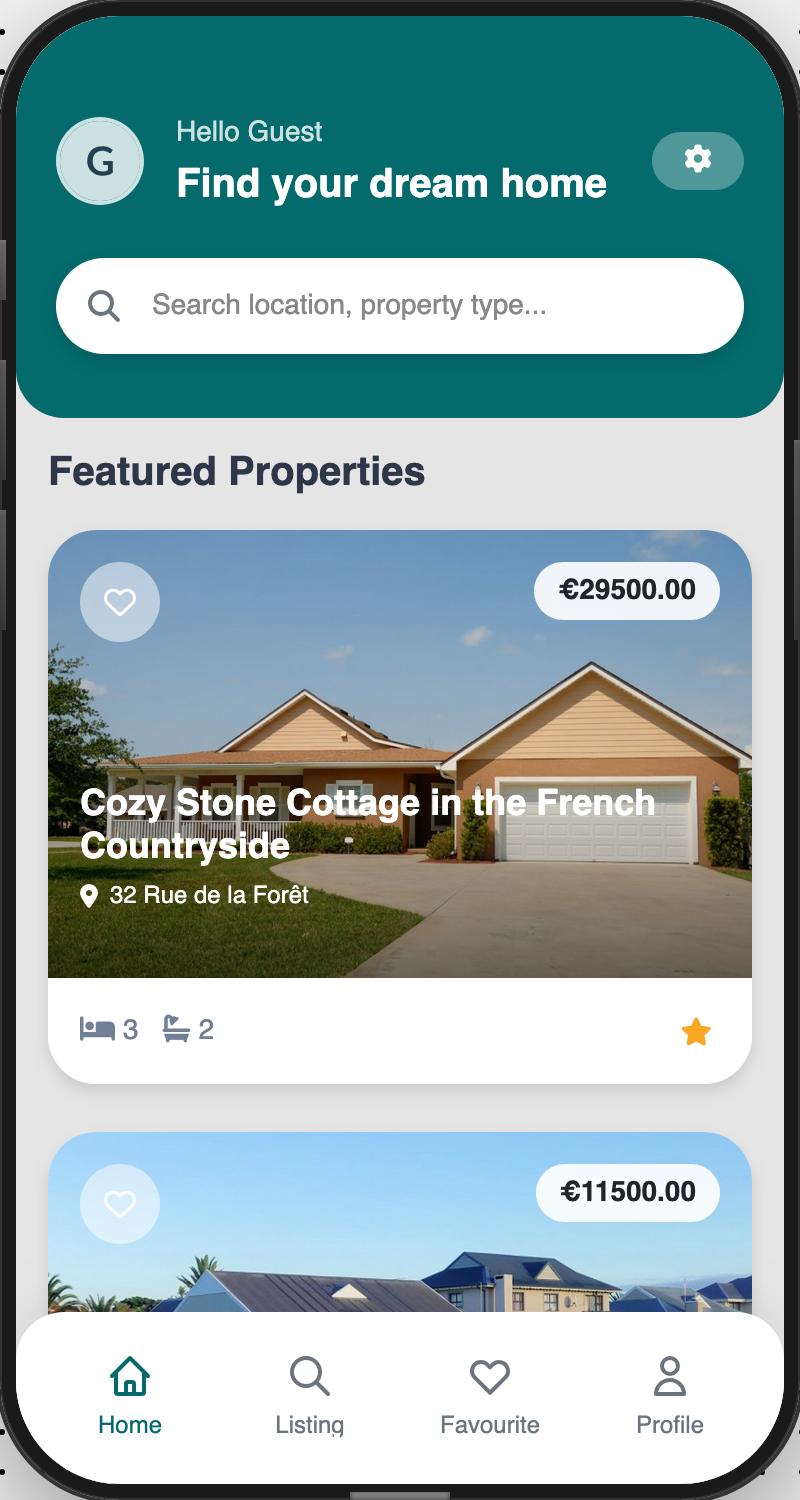The image size is (800, 1500).
Task: Switch to the Listing tab
Action: pyautogui.click(x=310, y=1395)
